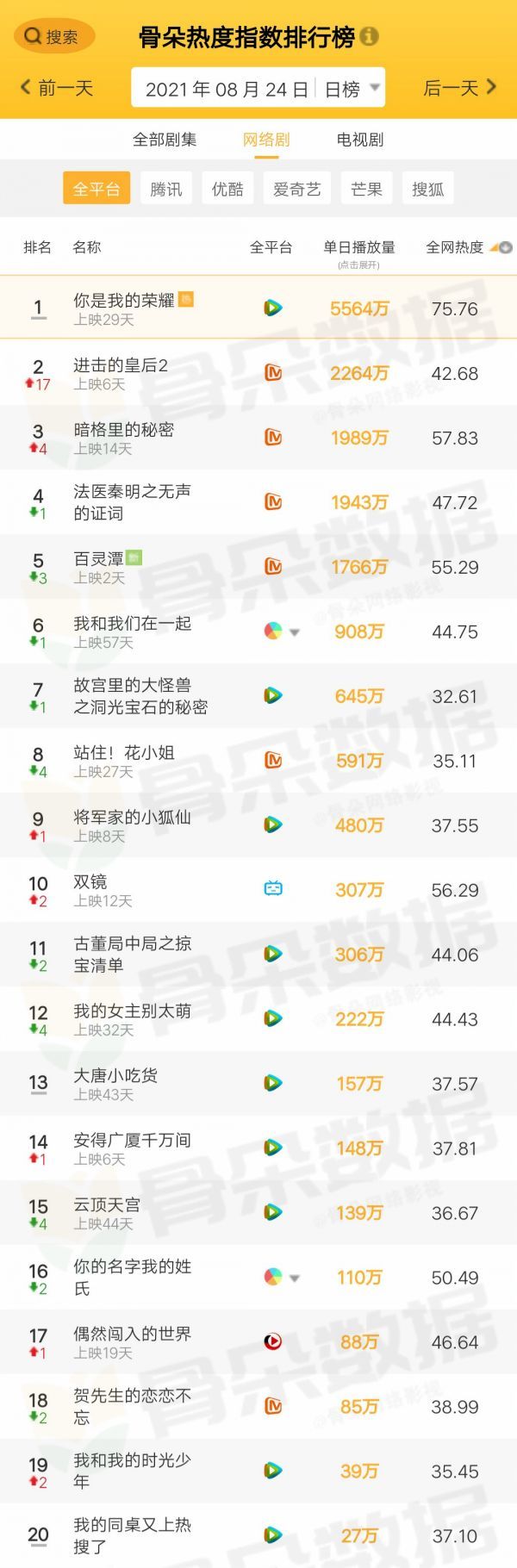This screenshot has height=1568, width=517.
Task: Expand the 日榜 ranking type dropdown
Action: pyautogui.click(x=352, y=89)
